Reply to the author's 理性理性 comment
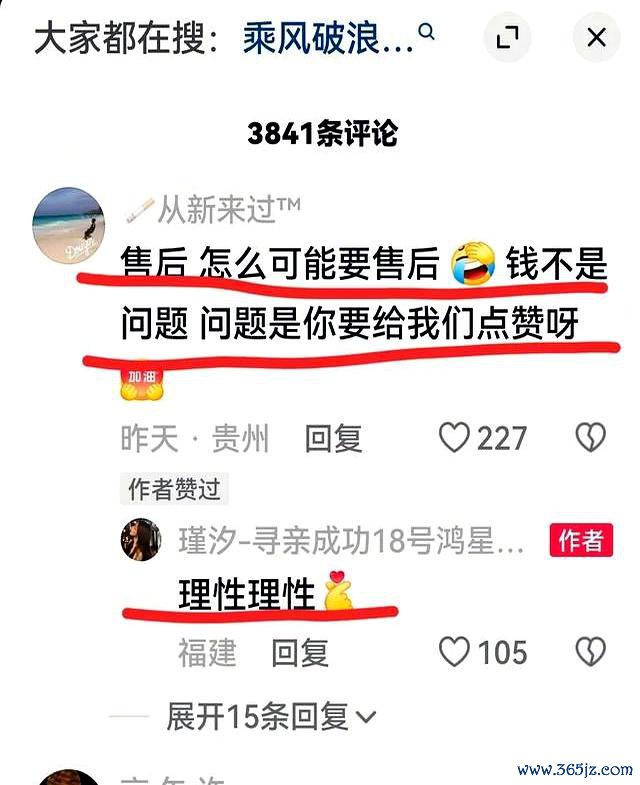Viewport: 640px width, 785px height. point(300,653)
